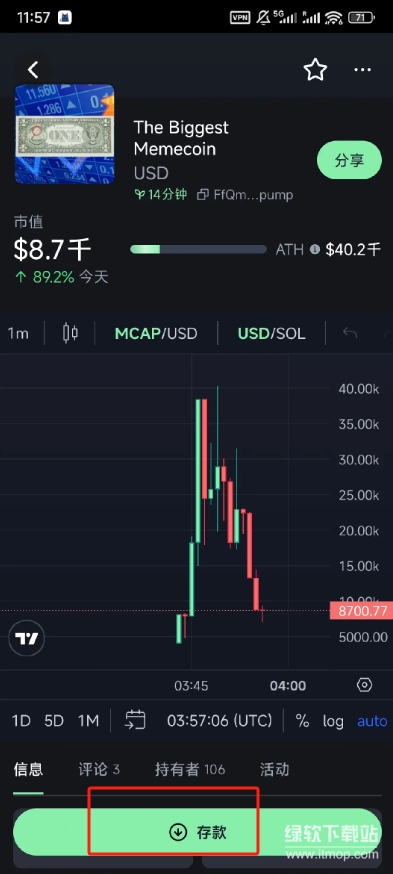Switch to the 评论 comments tab
This screenshot has height=874, width=393.
click(99, 770)
